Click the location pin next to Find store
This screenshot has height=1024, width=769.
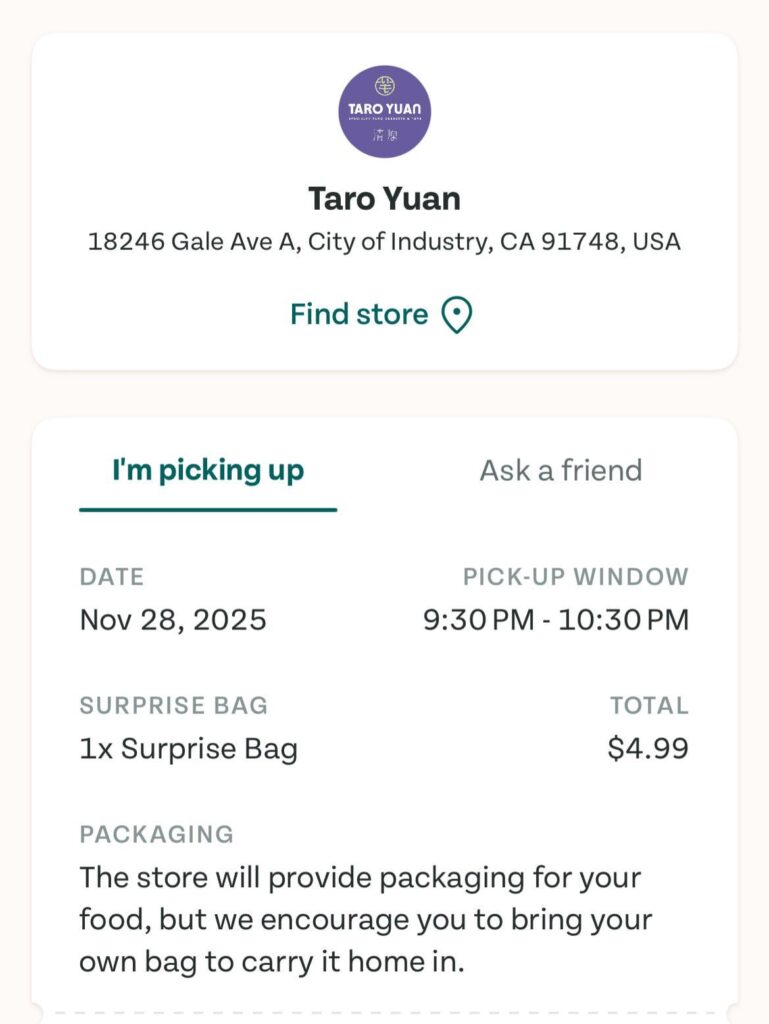coord(457,313)
